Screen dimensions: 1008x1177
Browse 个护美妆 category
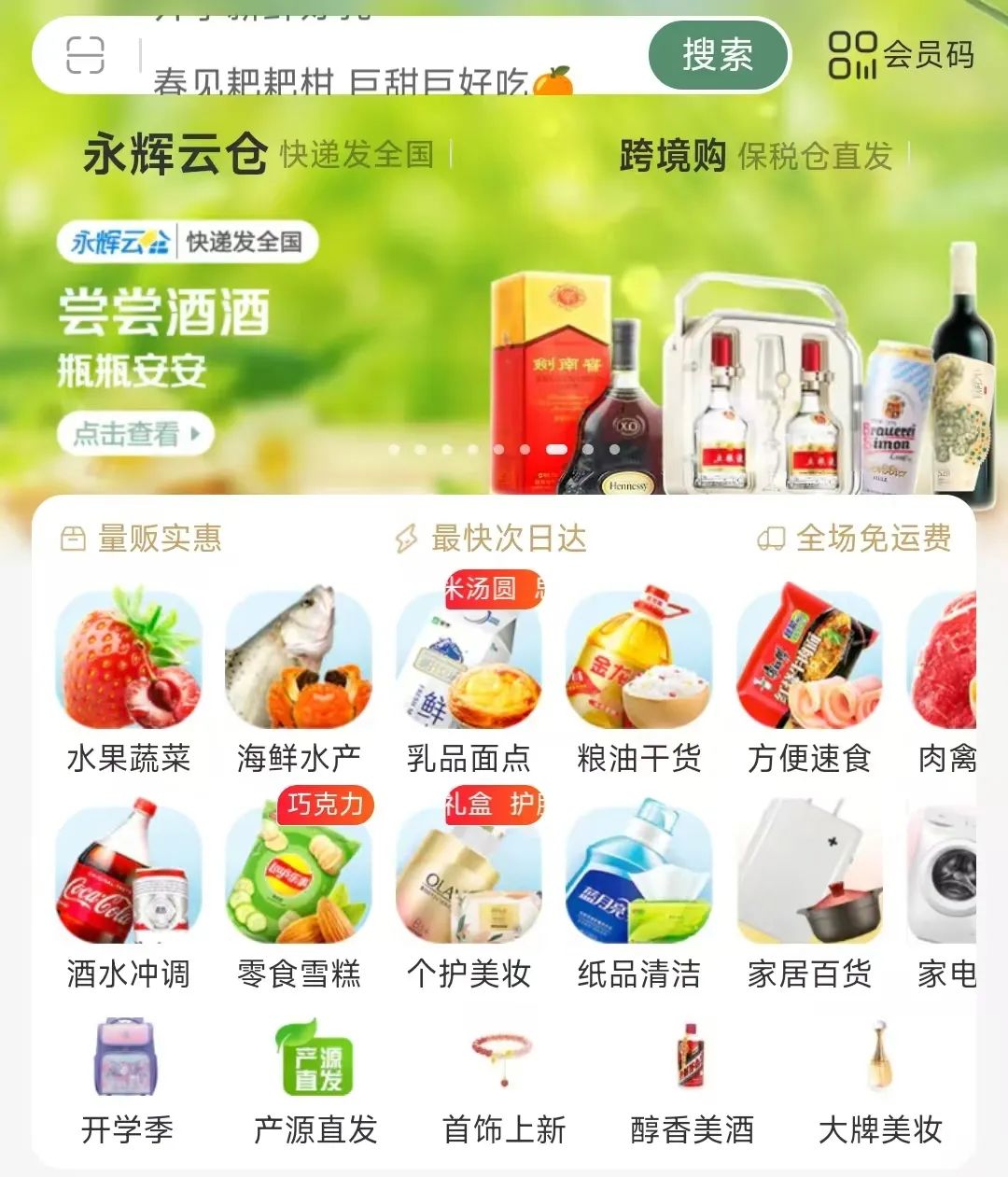(x=469, y=896)
